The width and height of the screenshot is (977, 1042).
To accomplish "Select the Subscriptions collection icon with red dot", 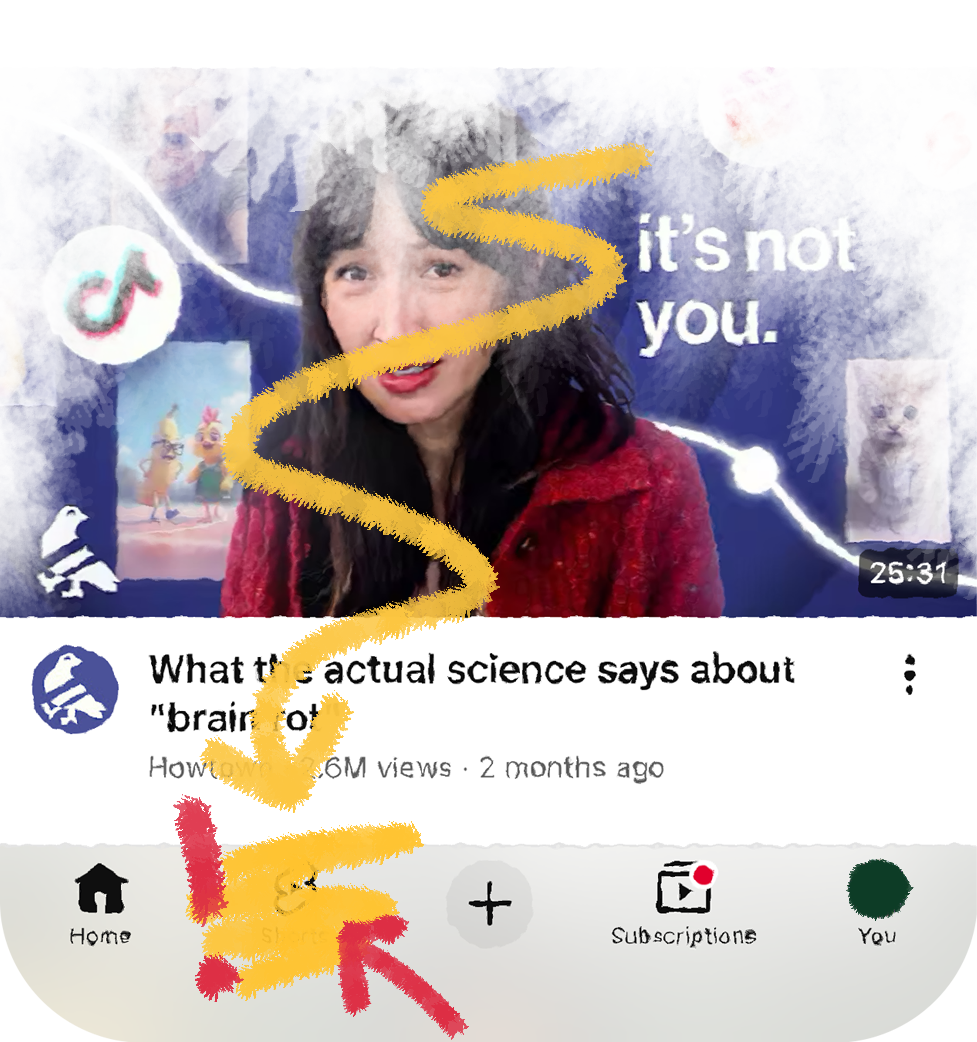I will pyautogui.click(x=683, y=888).
